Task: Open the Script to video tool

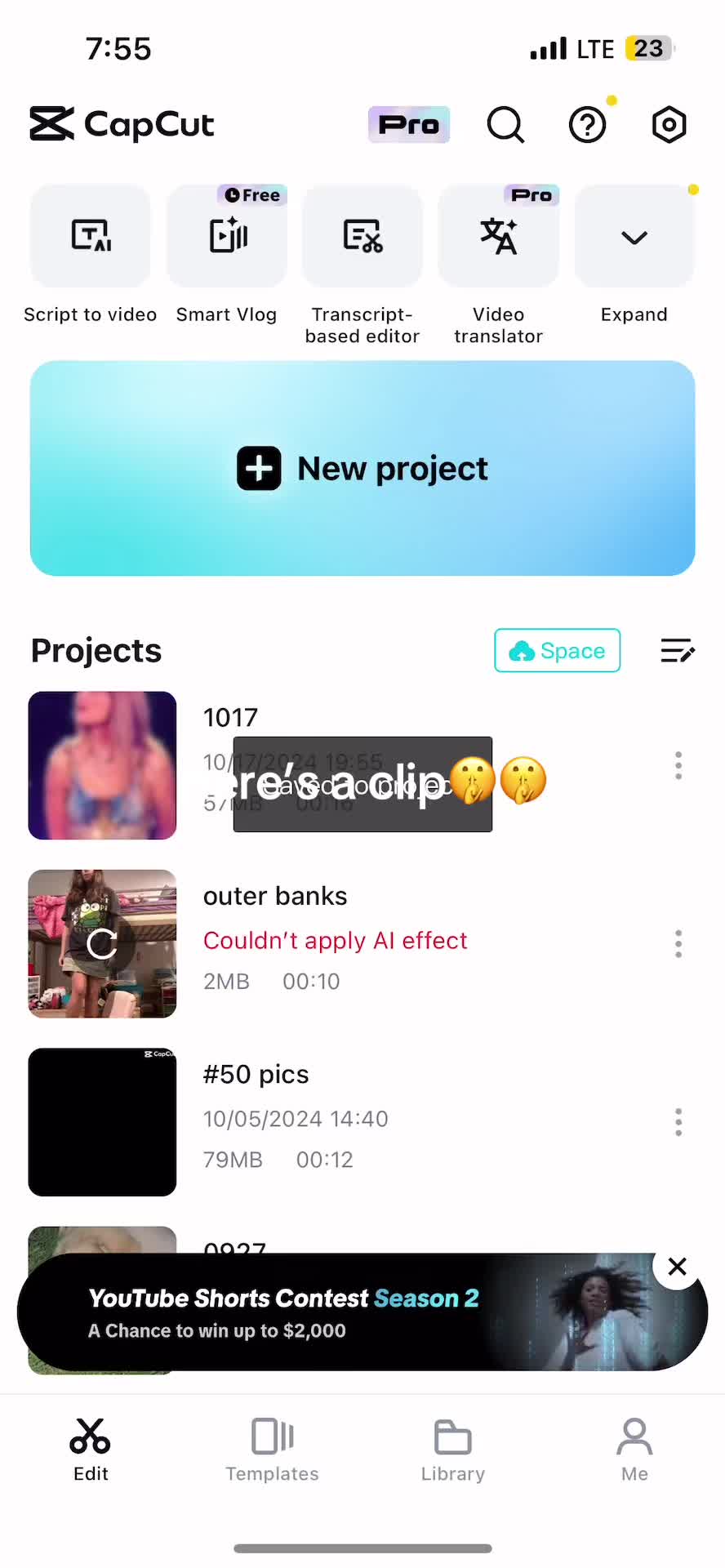Action: point(91,237)
